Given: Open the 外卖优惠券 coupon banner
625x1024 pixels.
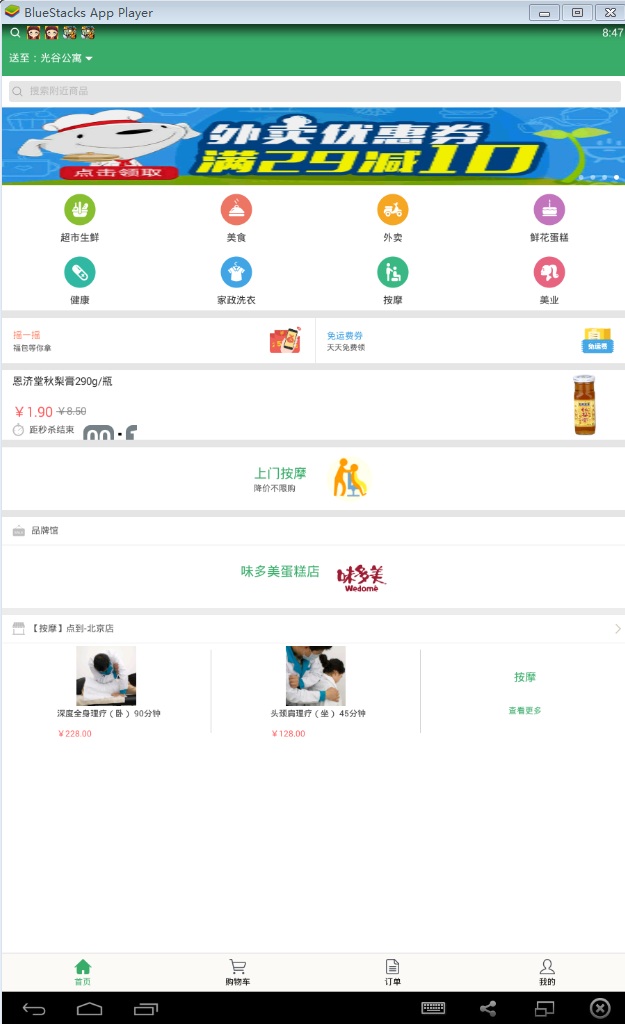Looking at the screenshot, I should click(x=312, y=146).
